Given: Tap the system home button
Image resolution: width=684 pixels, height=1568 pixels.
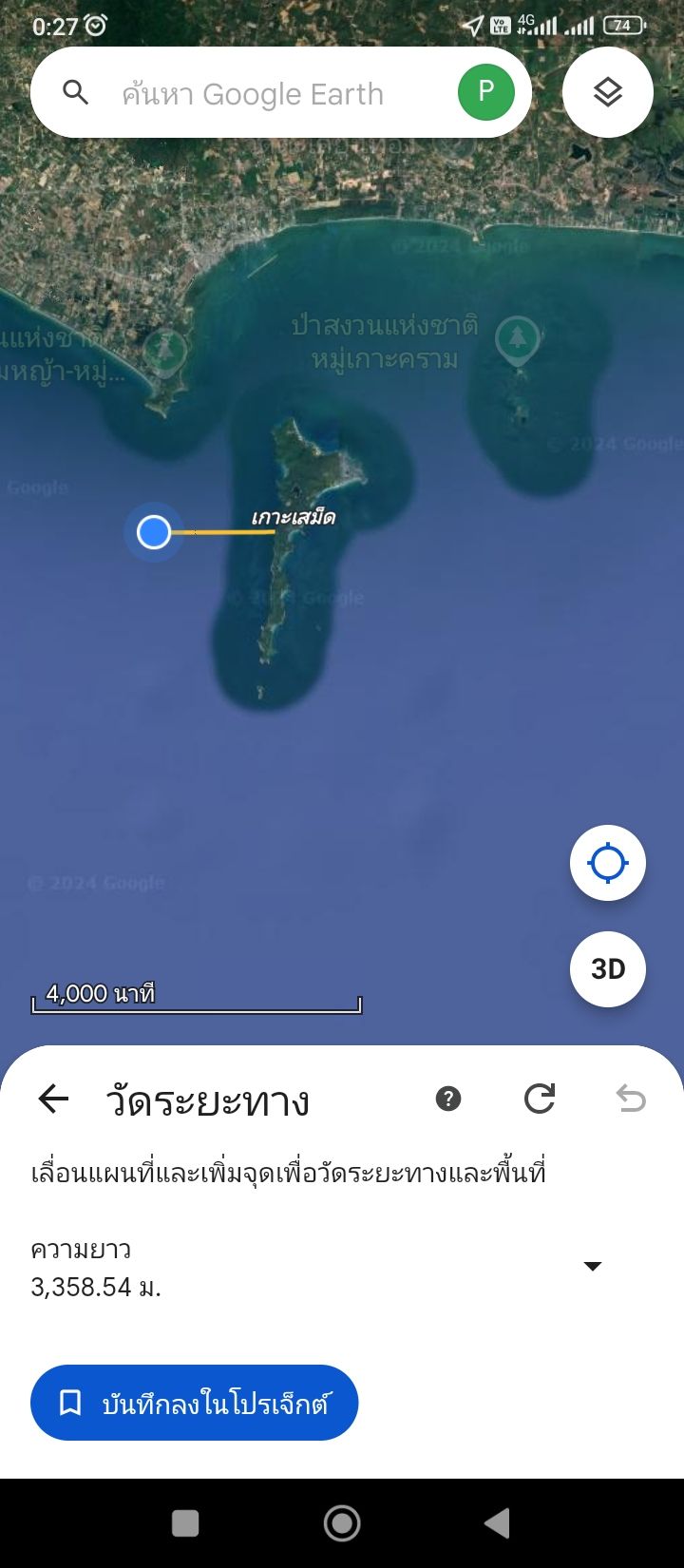Looking at the screenshot, I should coord(342,1523).
